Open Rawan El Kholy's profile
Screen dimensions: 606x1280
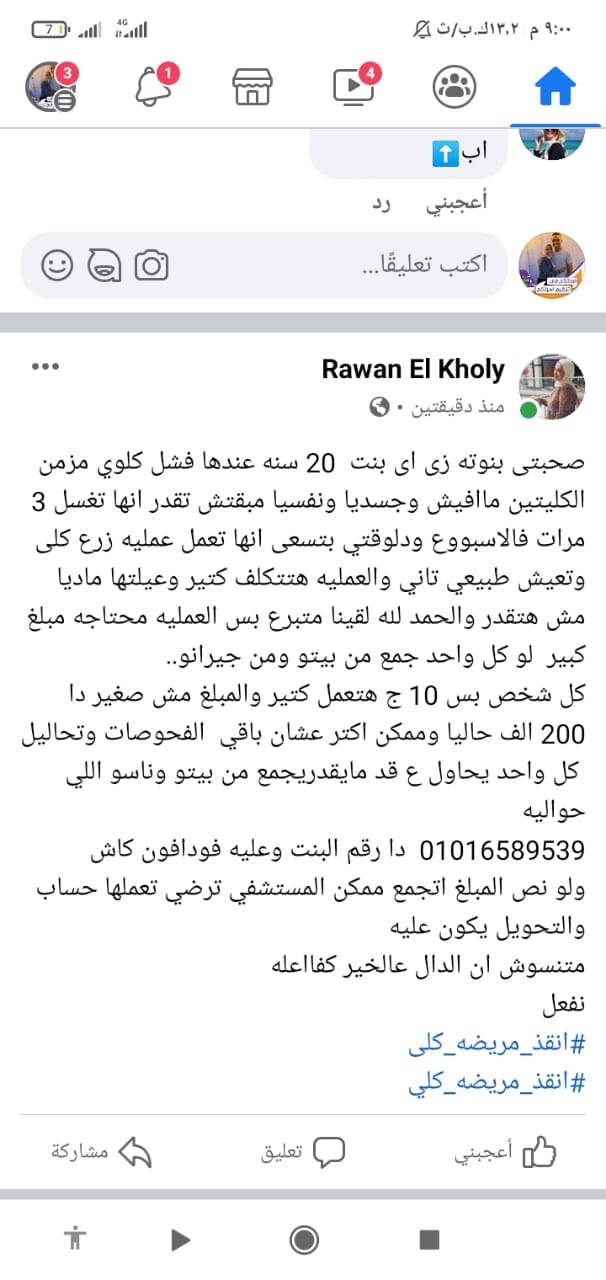tap(413, 369)
